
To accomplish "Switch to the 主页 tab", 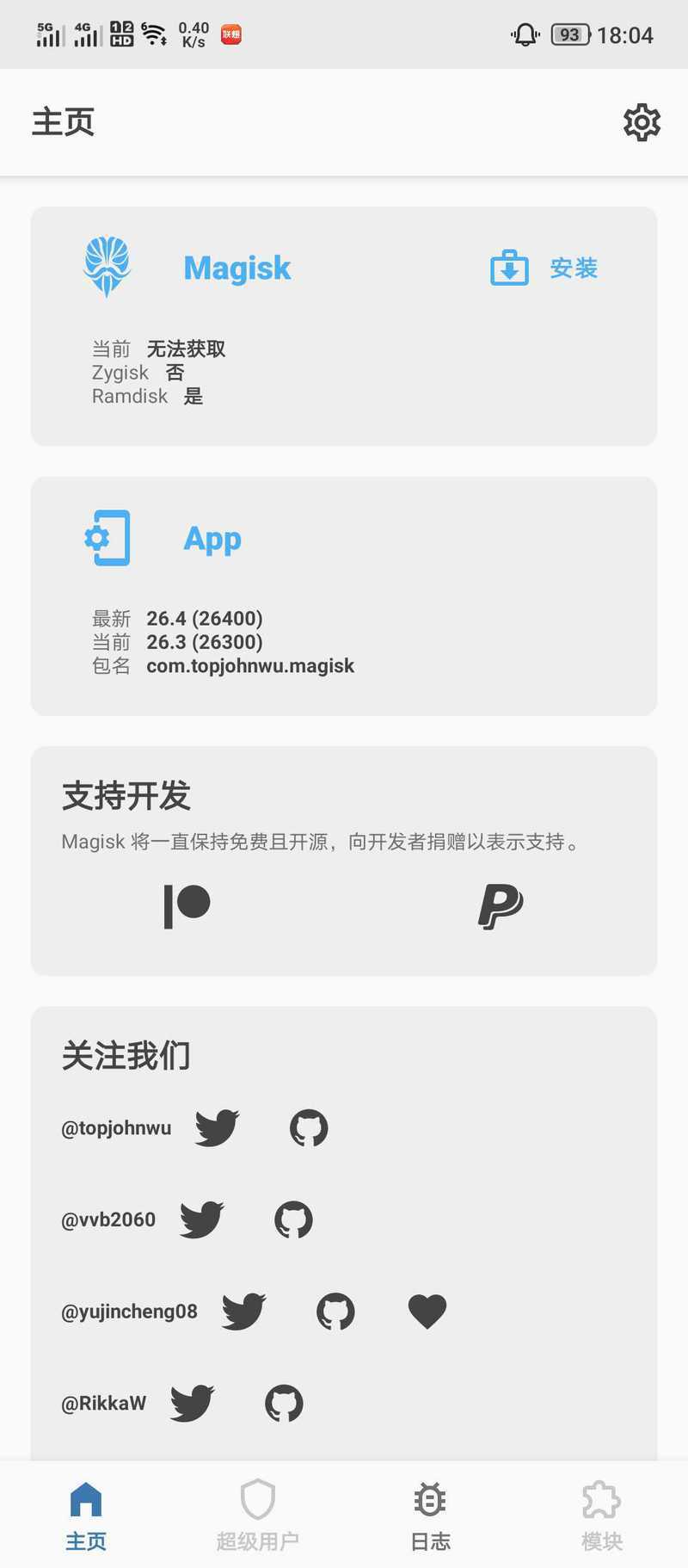I will 86,1516.
